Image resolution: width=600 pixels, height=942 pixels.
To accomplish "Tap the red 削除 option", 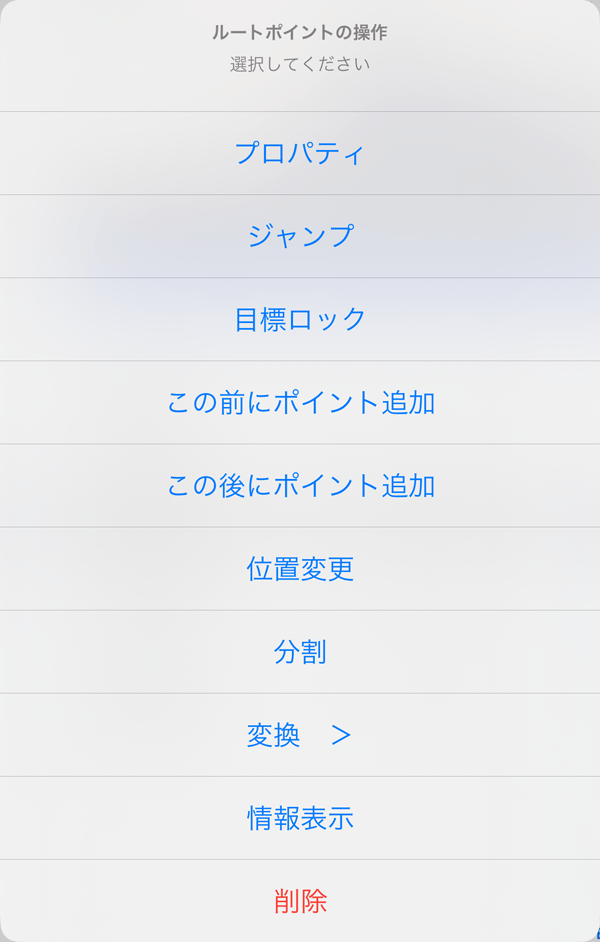I will (x=300, y=901).
